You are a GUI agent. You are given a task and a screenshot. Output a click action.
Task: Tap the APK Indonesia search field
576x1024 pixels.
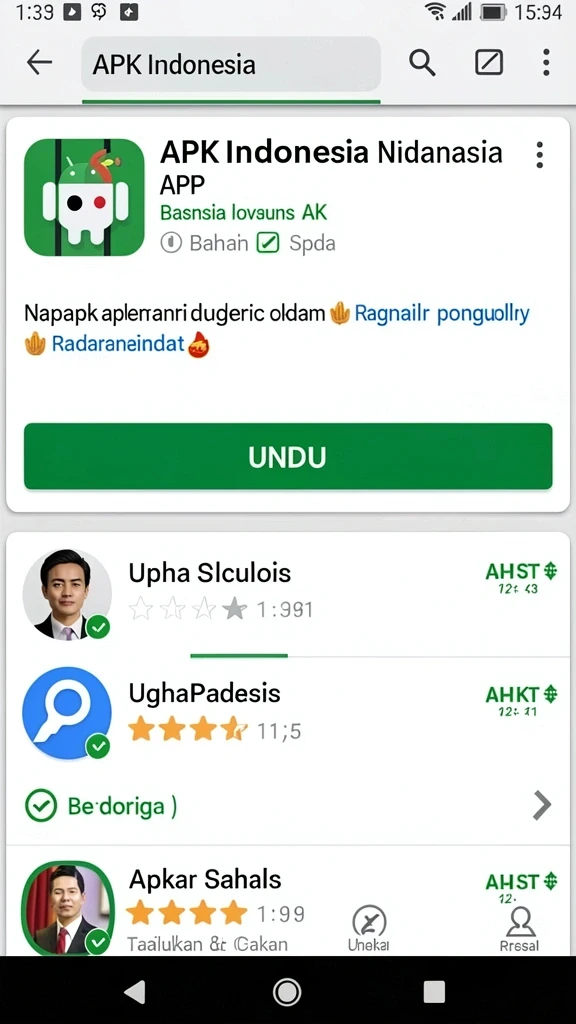231,64
